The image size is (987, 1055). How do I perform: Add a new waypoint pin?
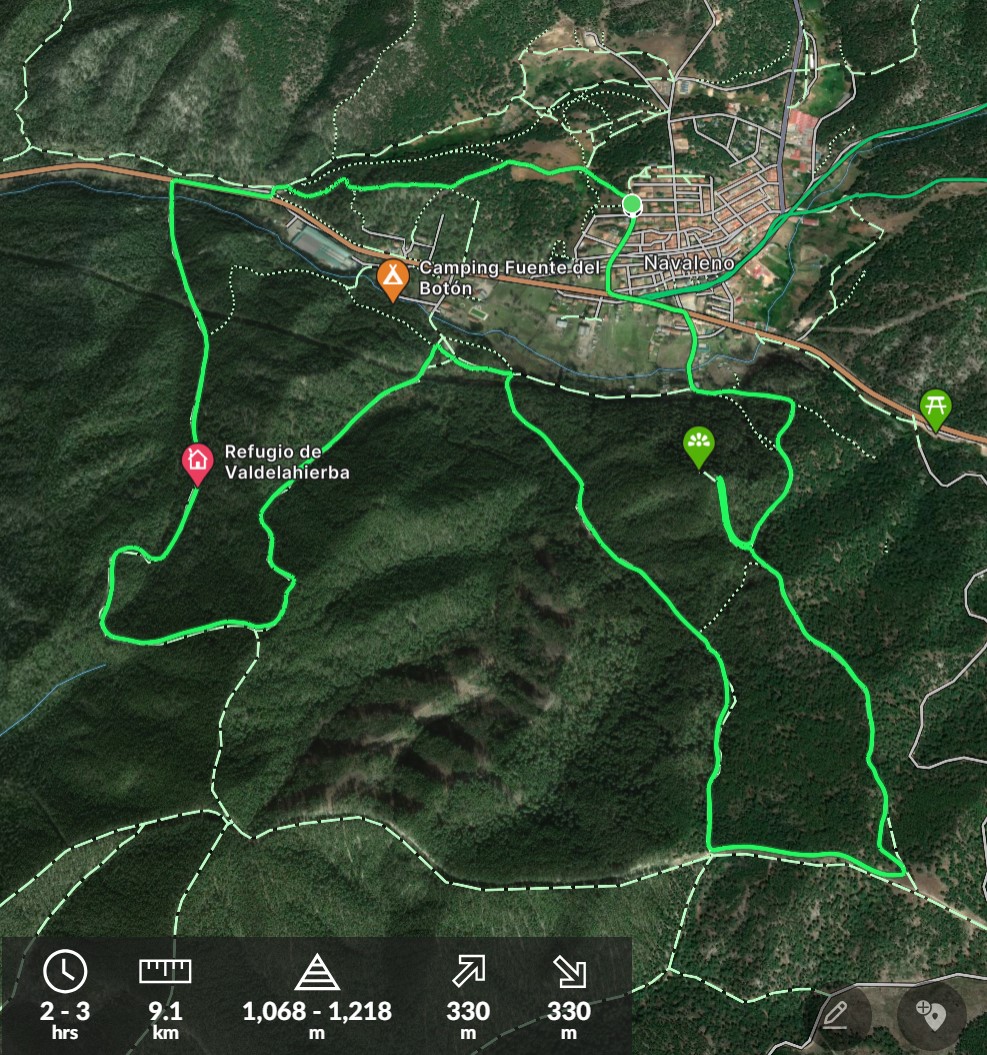coord(930,1015)
